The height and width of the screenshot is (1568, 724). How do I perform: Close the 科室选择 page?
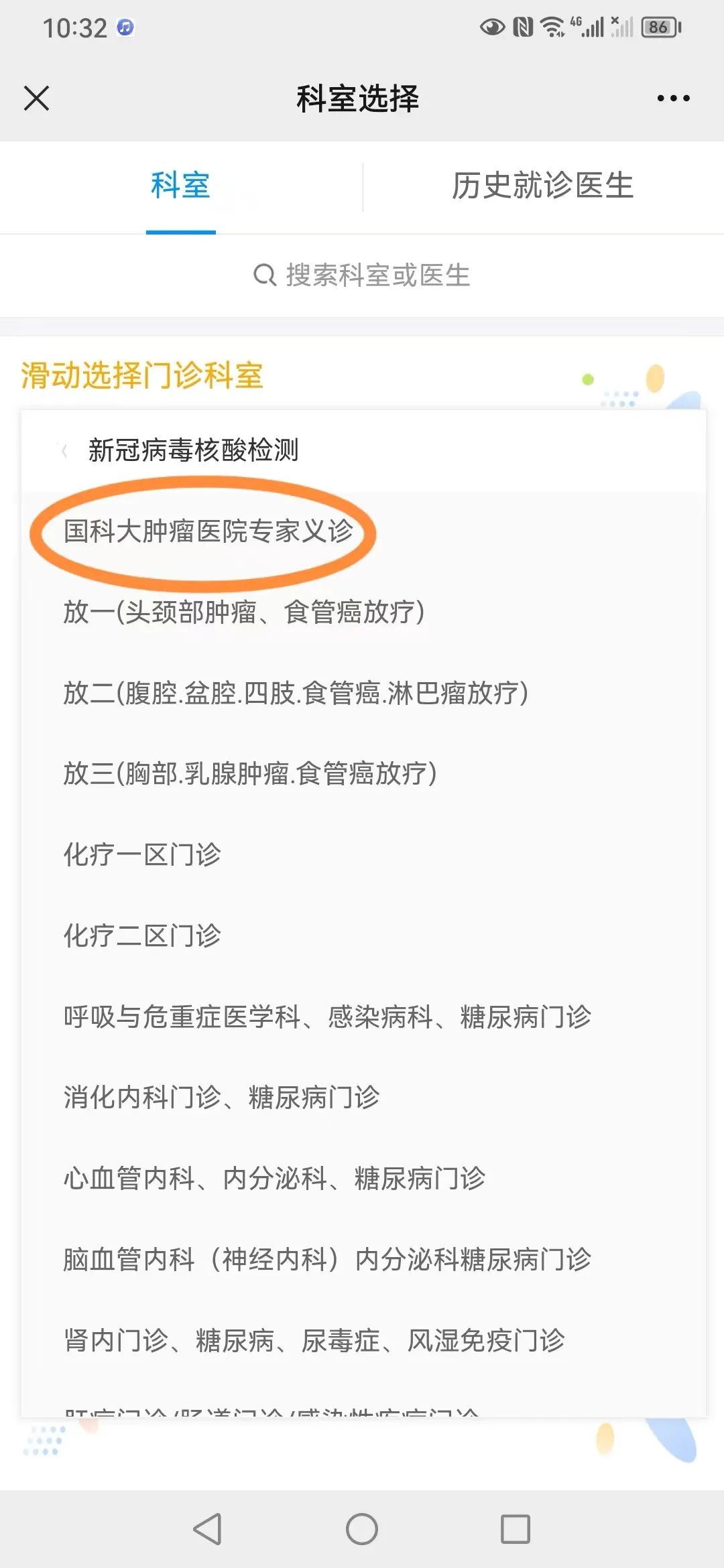pos(36,99)
